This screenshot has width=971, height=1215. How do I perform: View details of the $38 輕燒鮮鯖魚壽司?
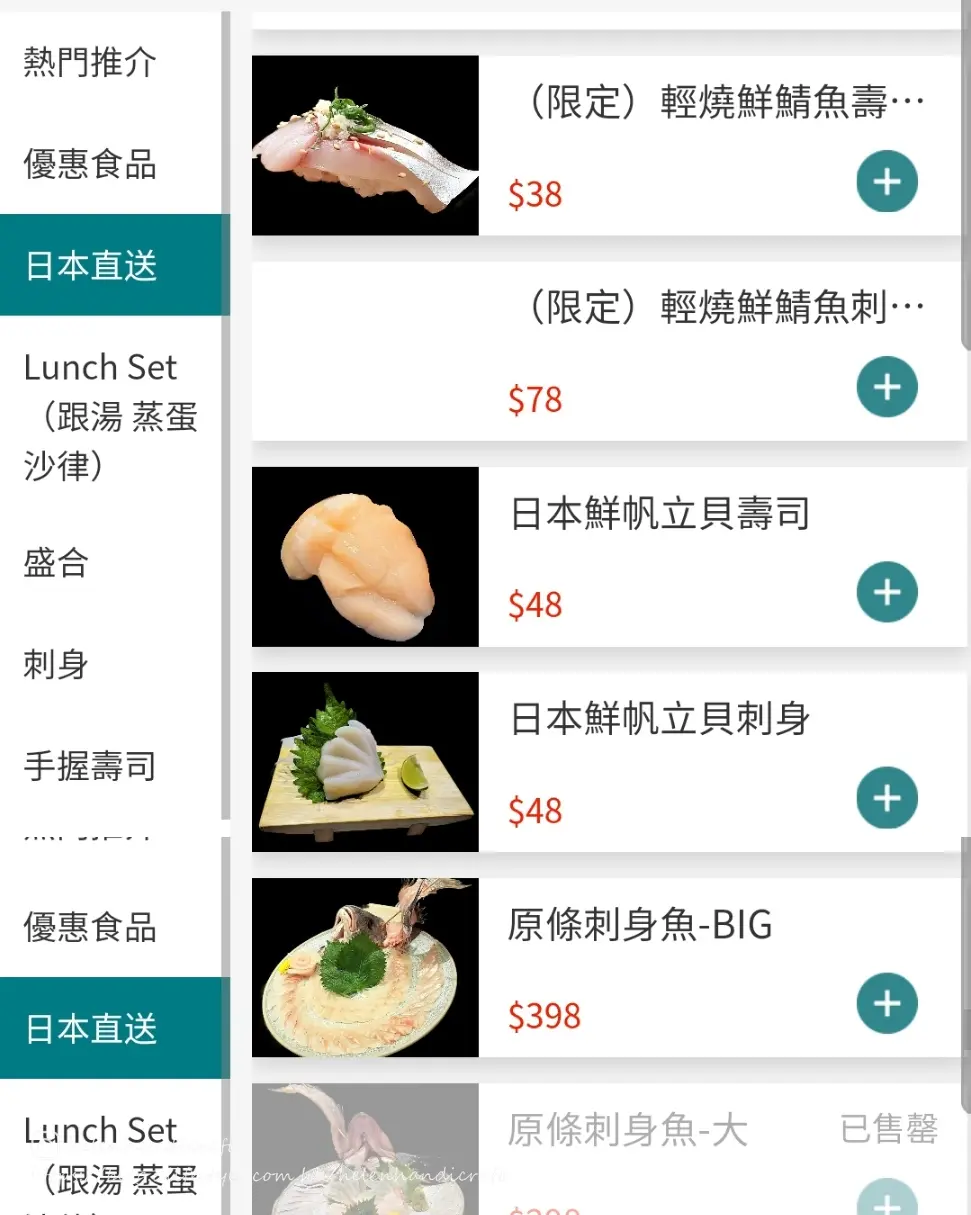(720, 103)
